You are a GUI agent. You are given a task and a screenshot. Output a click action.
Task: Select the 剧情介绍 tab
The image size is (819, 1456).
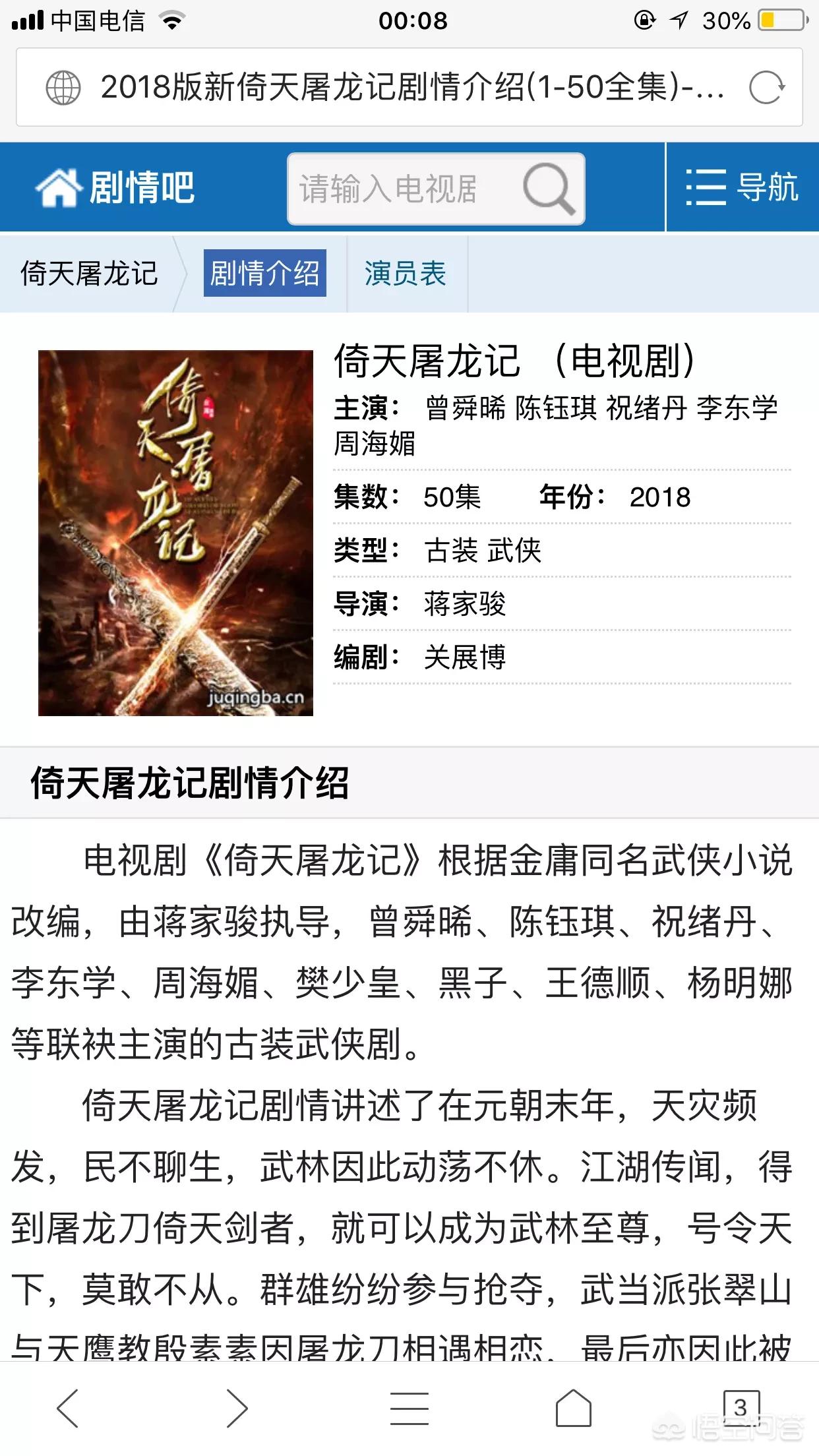264,274
